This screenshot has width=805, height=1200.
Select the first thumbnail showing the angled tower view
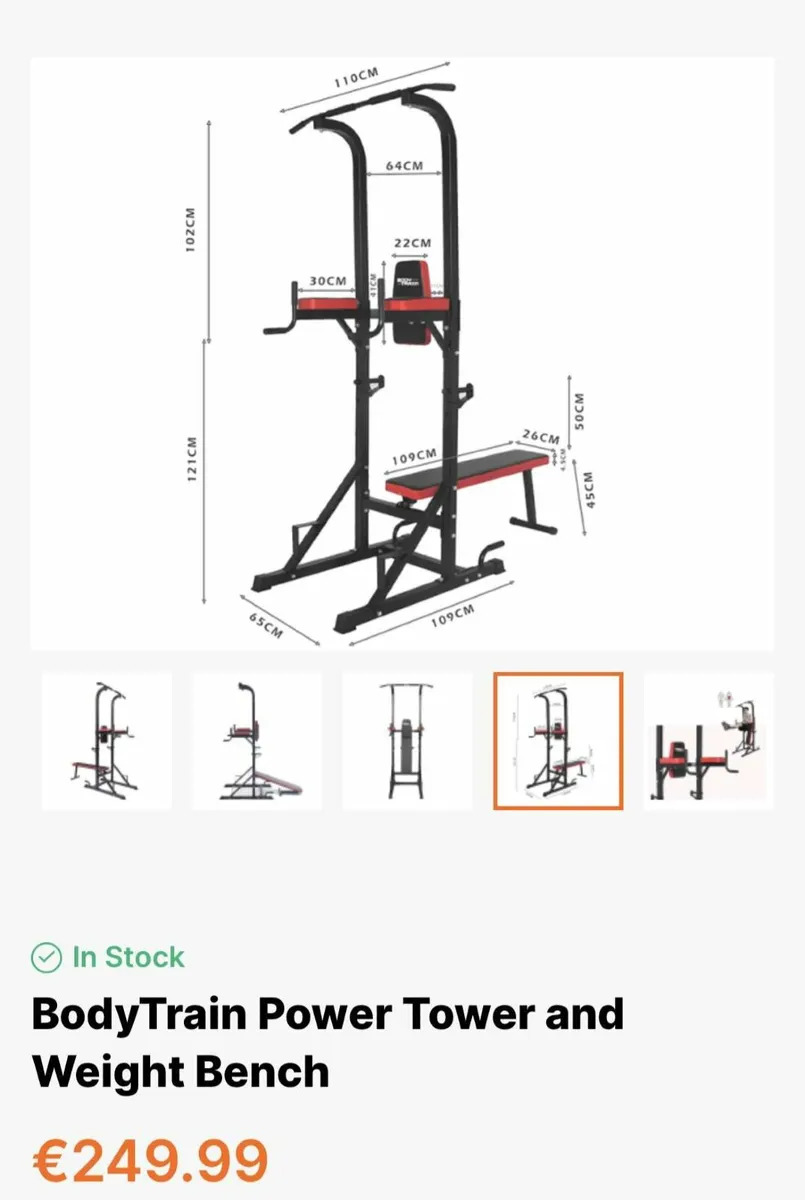pos(106,740)
